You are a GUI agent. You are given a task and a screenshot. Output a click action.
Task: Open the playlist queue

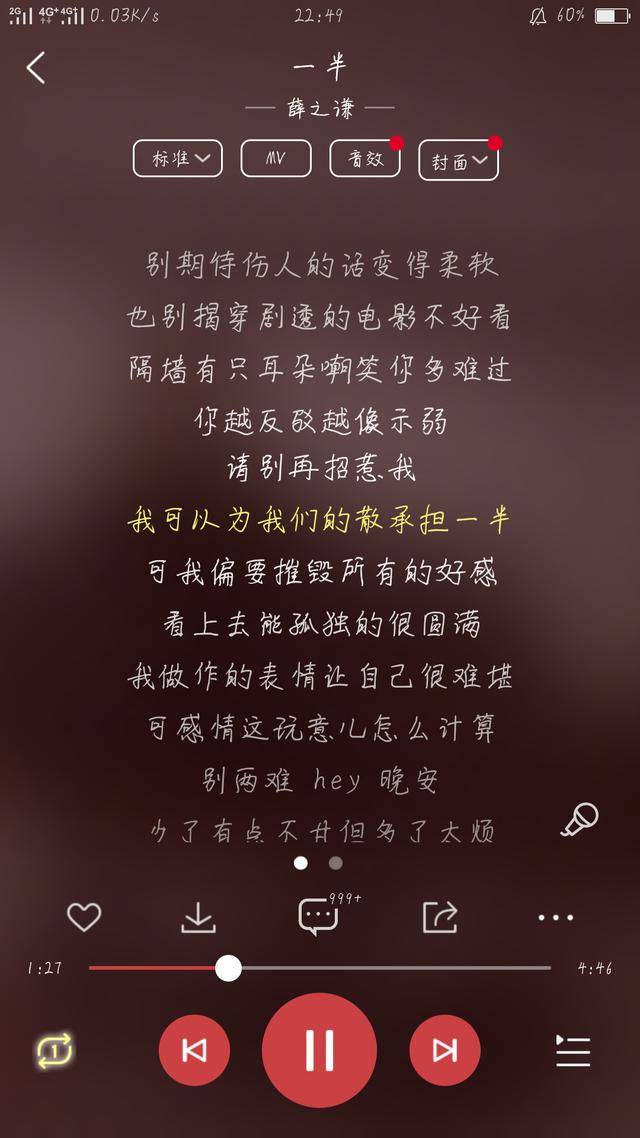point(573,1050)
